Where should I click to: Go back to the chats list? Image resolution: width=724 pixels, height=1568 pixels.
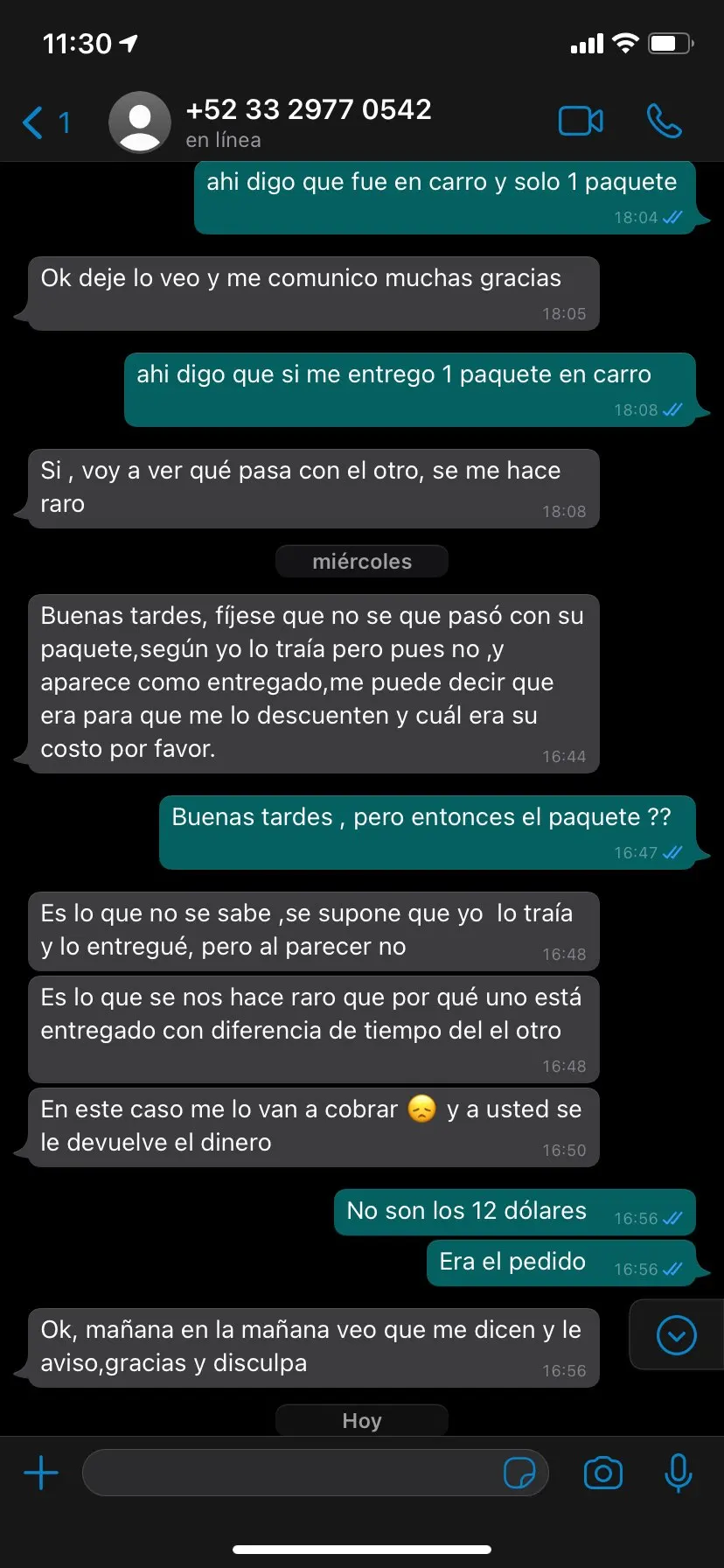click(44, 122)
